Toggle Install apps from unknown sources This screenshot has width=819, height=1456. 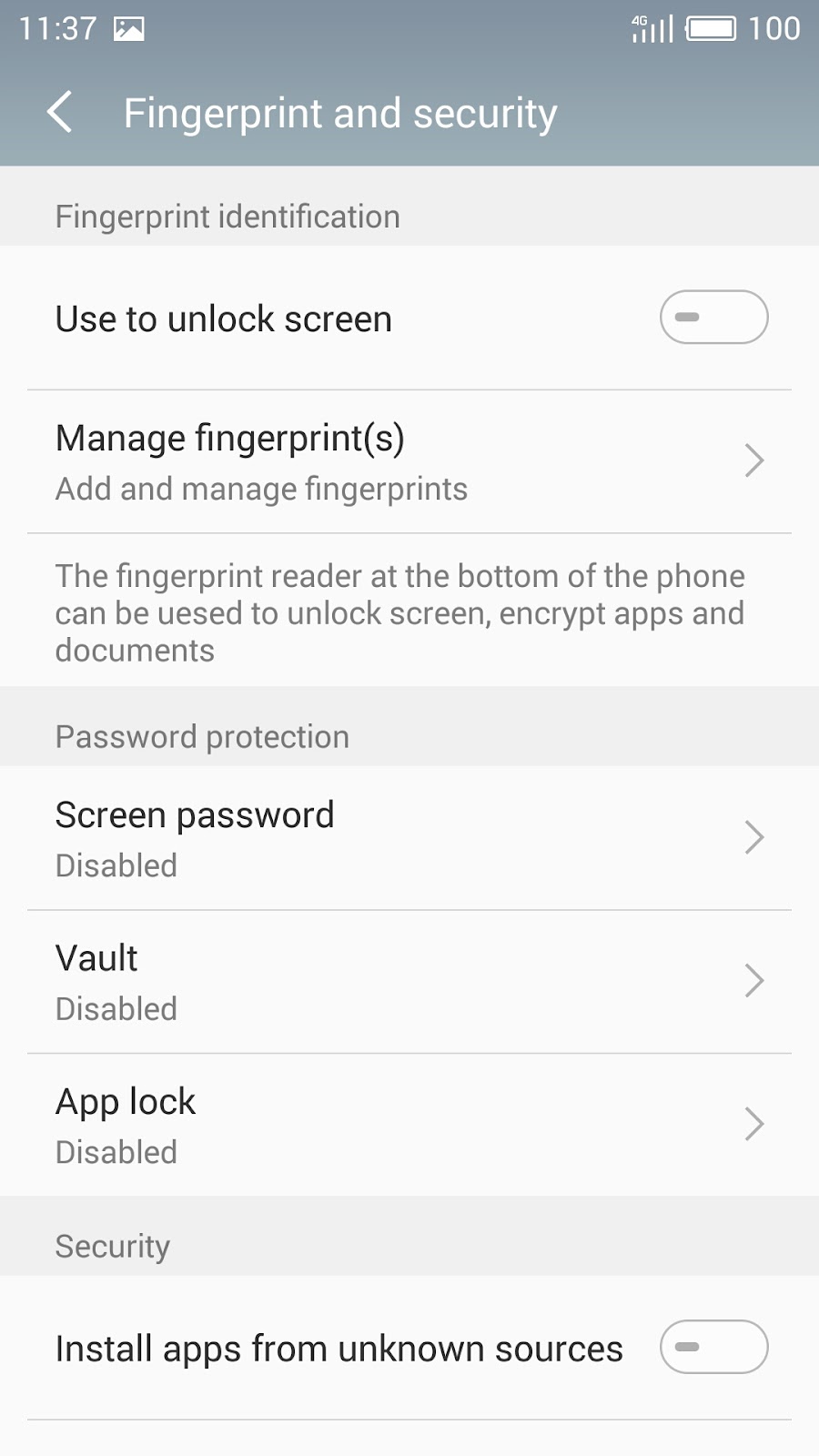713,1347
